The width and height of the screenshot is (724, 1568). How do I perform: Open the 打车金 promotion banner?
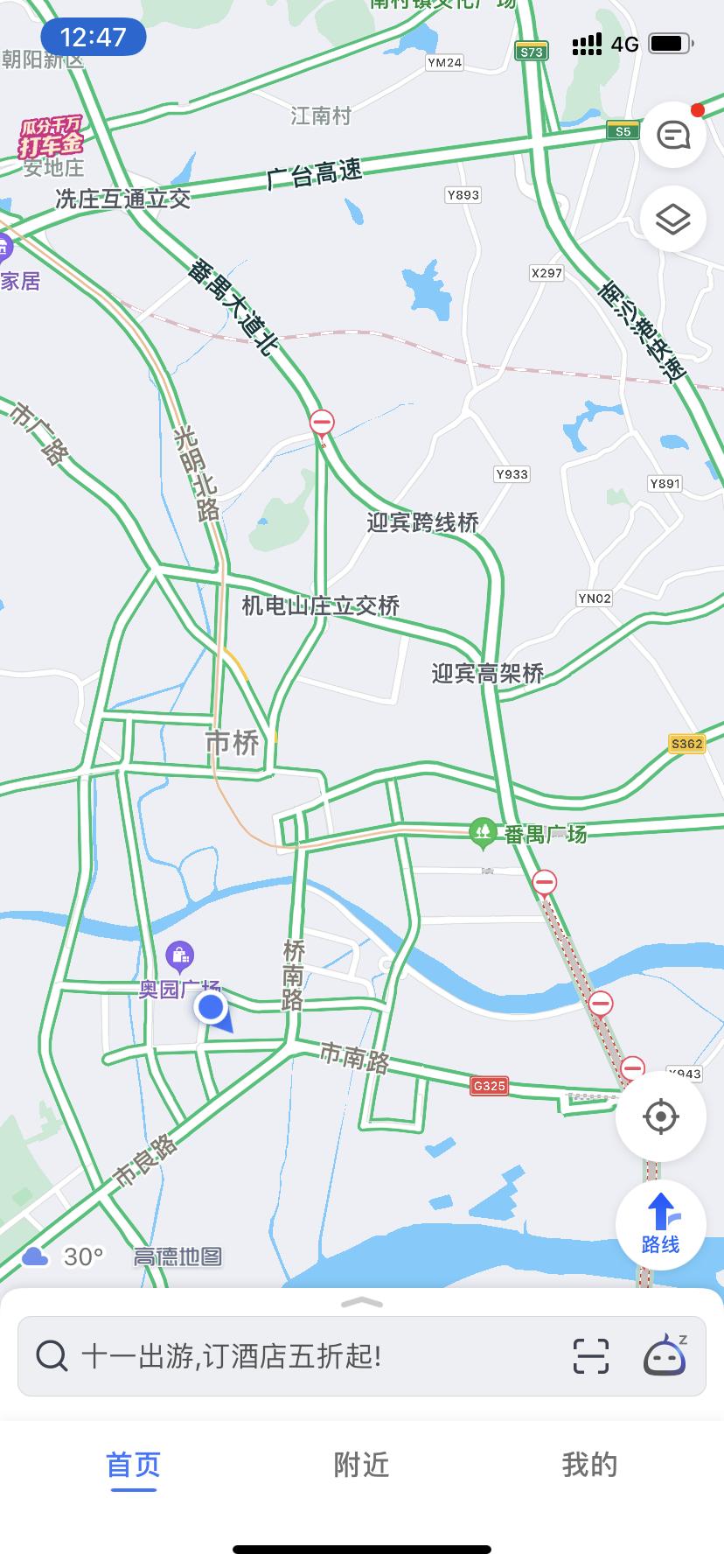click(x=51, y=138)
